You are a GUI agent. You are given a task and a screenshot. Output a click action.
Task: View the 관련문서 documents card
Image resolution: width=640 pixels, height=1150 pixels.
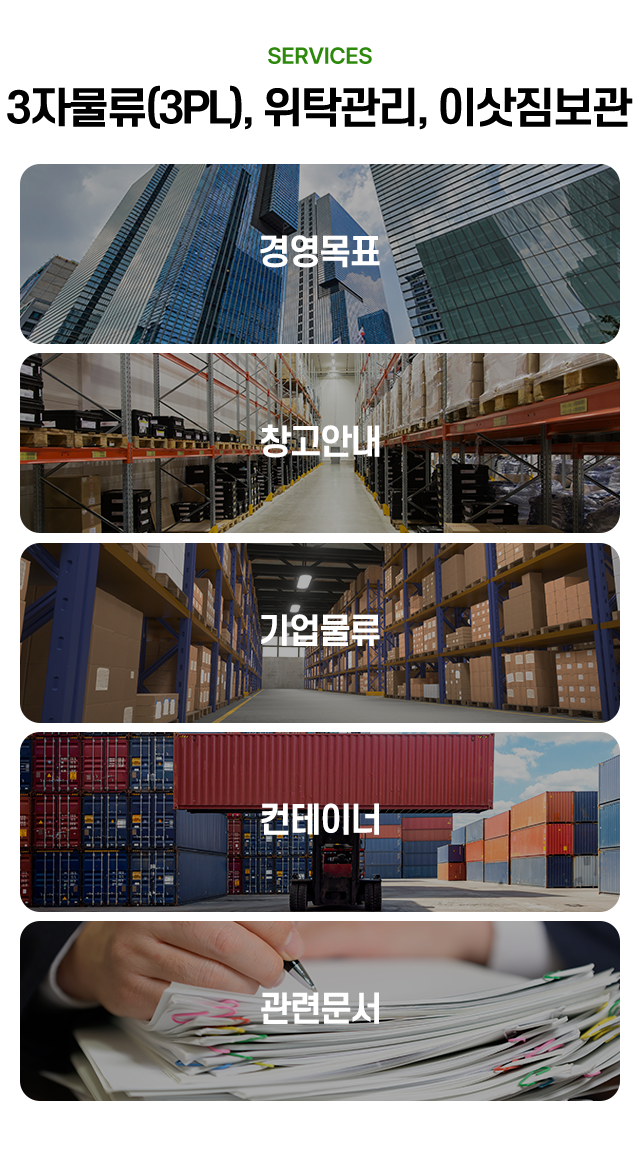(x=320, y=1011)
